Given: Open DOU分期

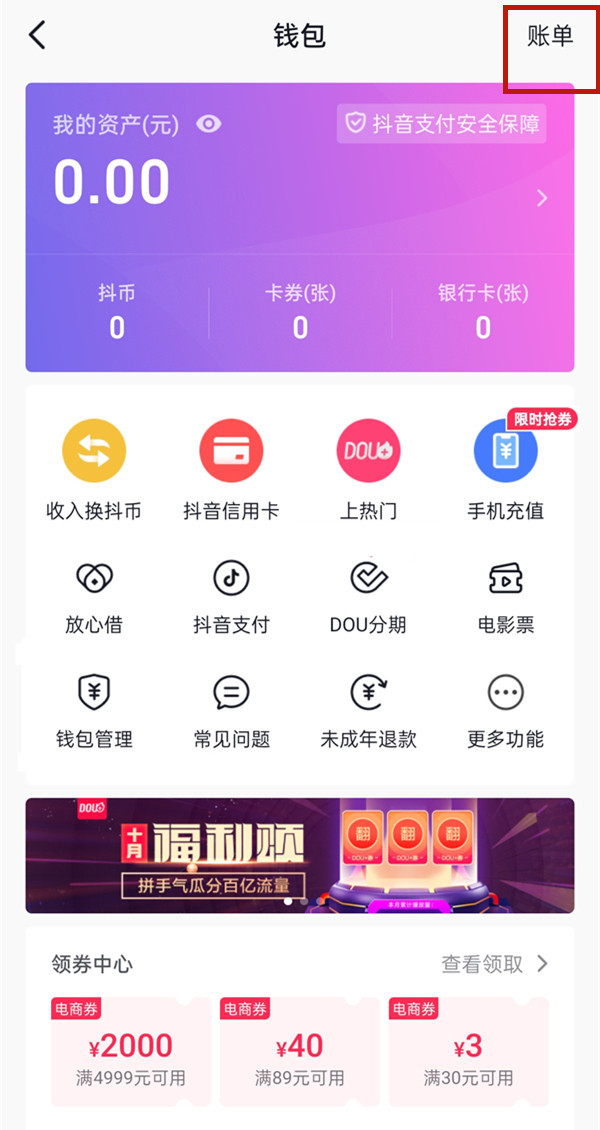Looking at the screenshot, I should coord(368,598).
